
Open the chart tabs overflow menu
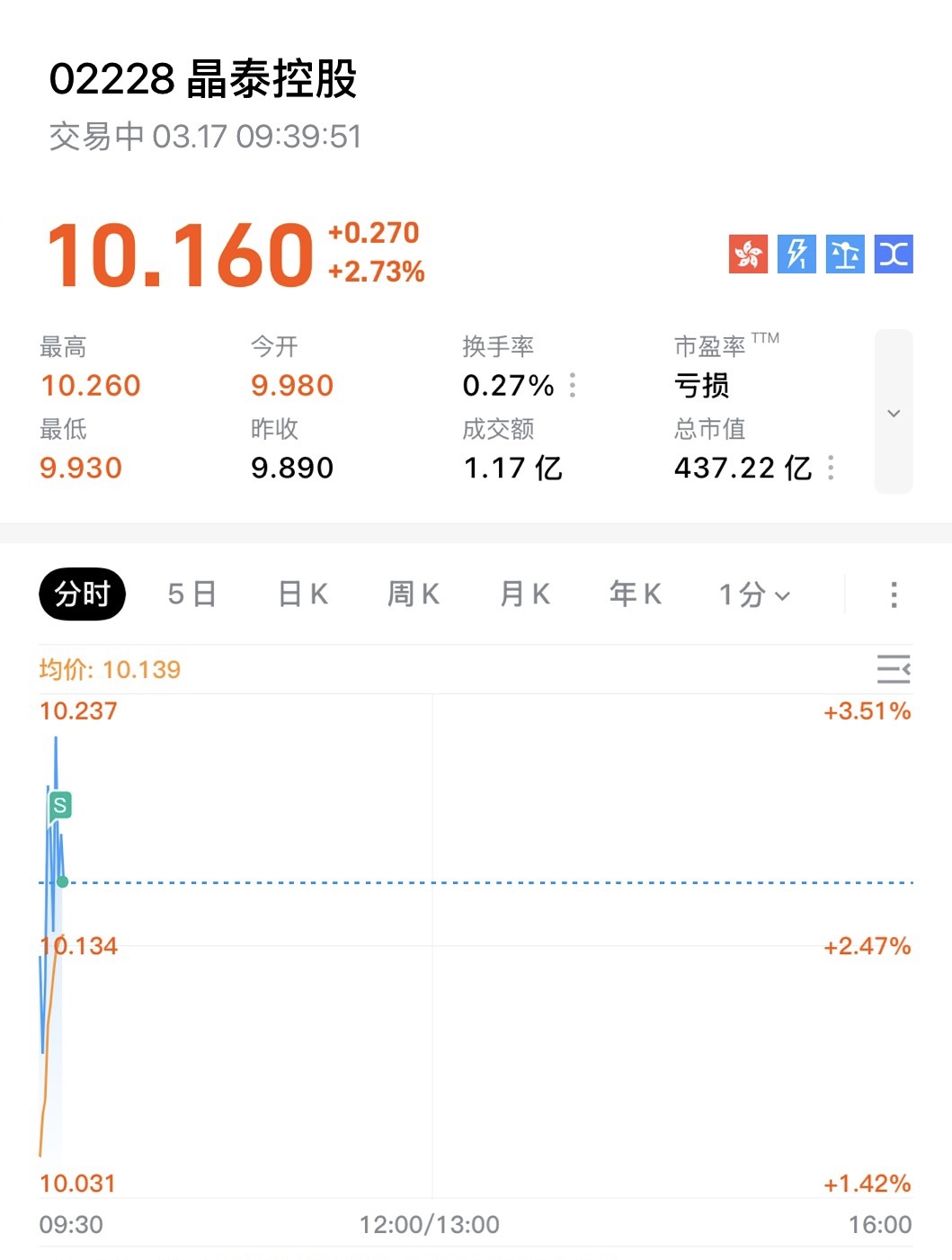tap(894, 594)
